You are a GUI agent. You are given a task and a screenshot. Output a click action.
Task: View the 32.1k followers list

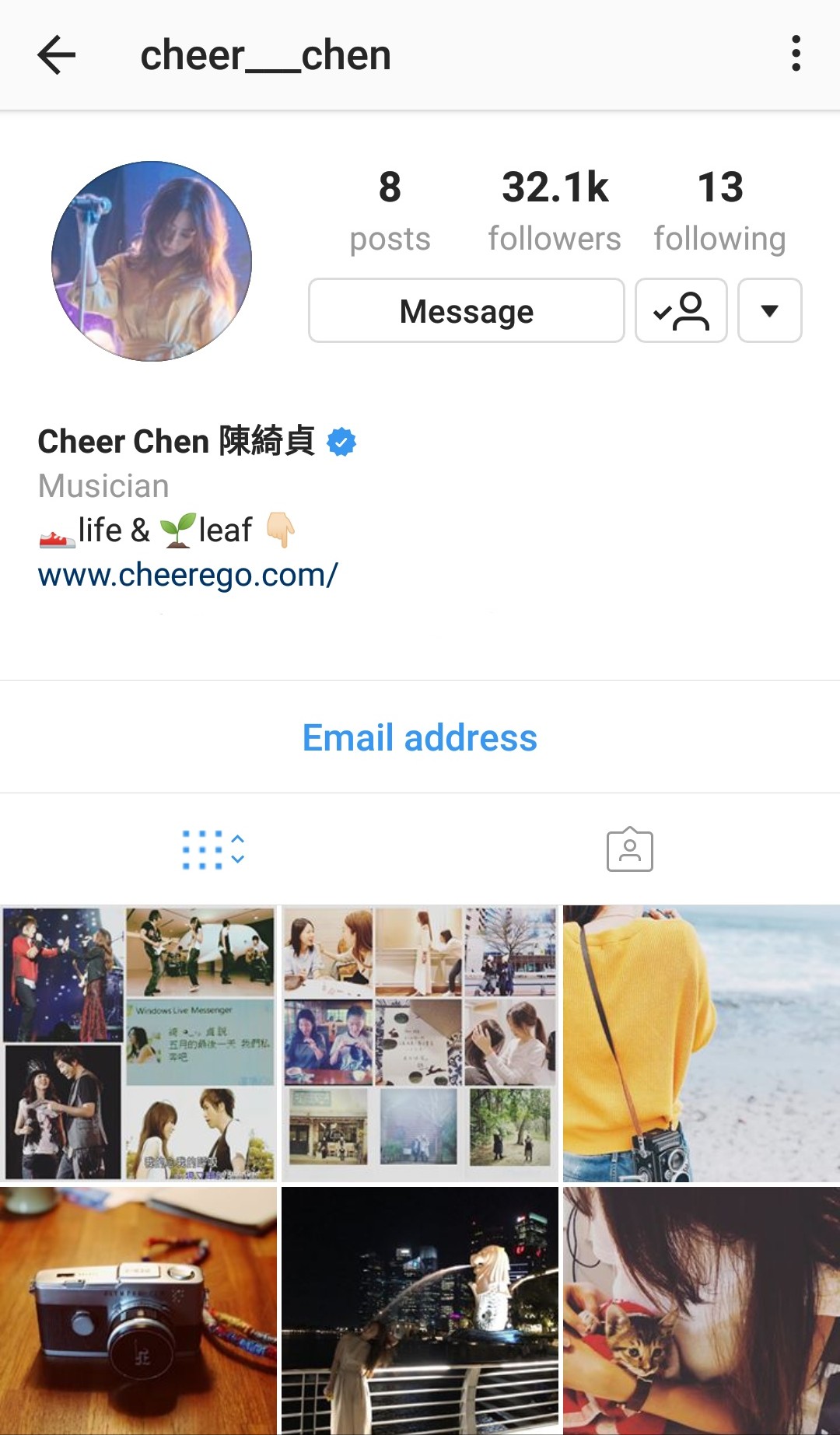click(554, 210)
